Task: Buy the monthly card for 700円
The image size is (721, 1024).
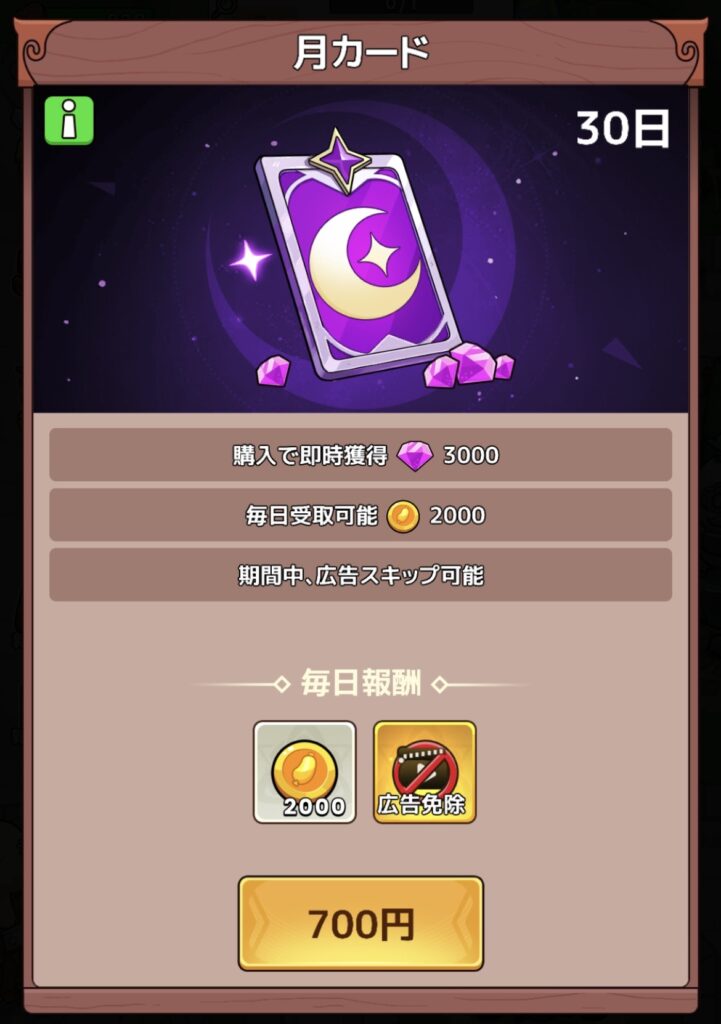Action: tap(360, 923)
